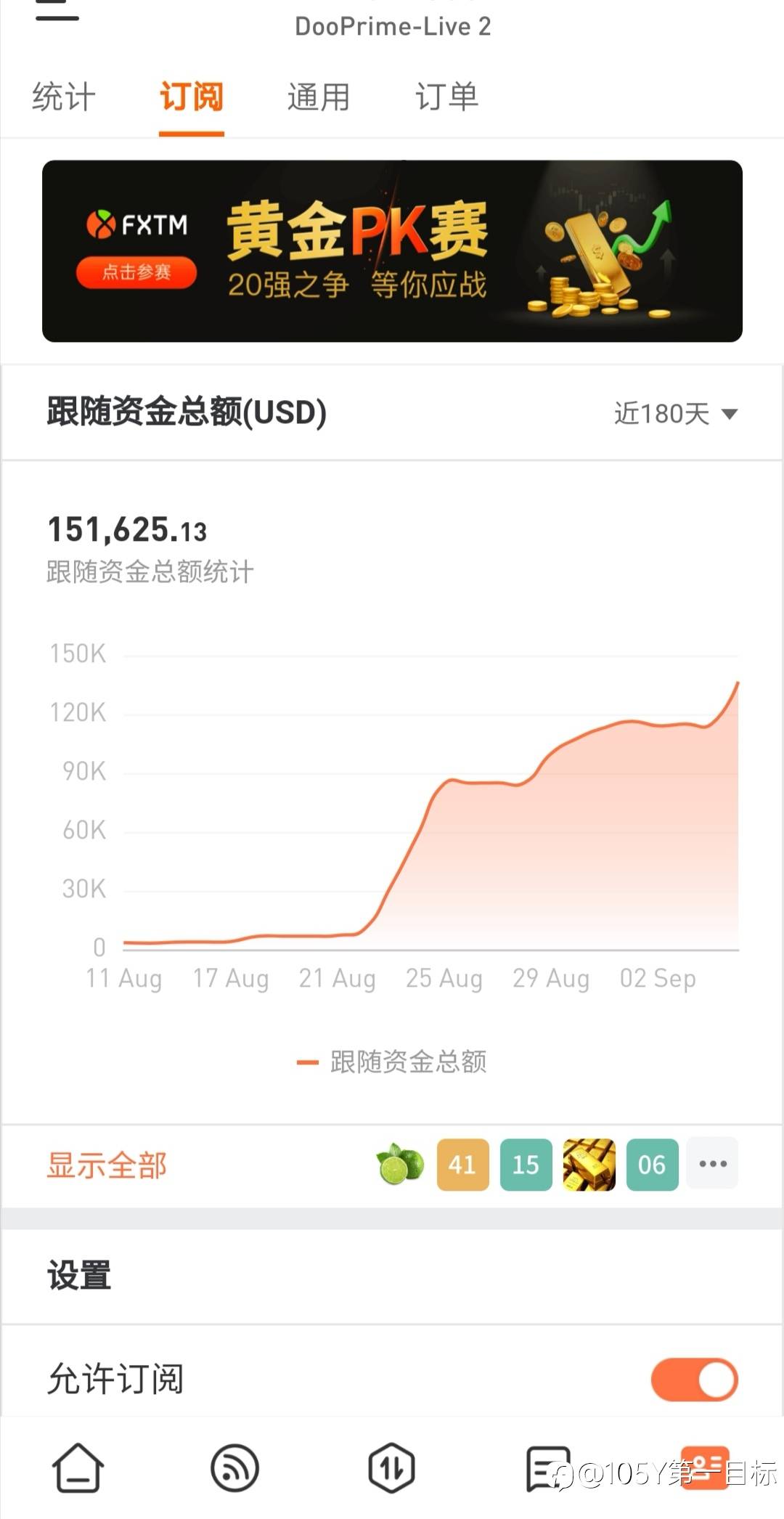Select the 通用 tab
The width and height of the screenshot is (784, 1519).
point(319,97)
